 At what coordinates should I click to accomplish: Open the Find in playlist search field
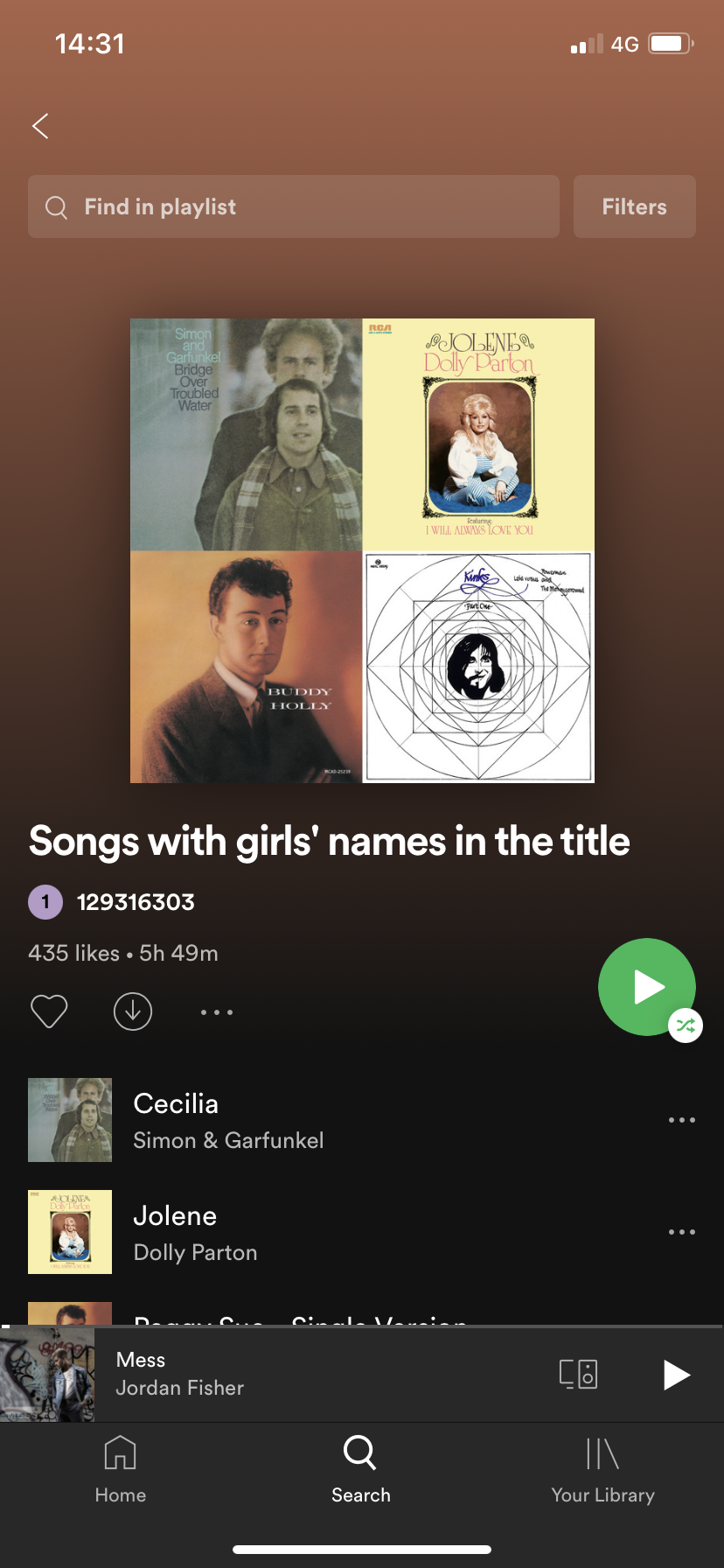pos(294,206)
